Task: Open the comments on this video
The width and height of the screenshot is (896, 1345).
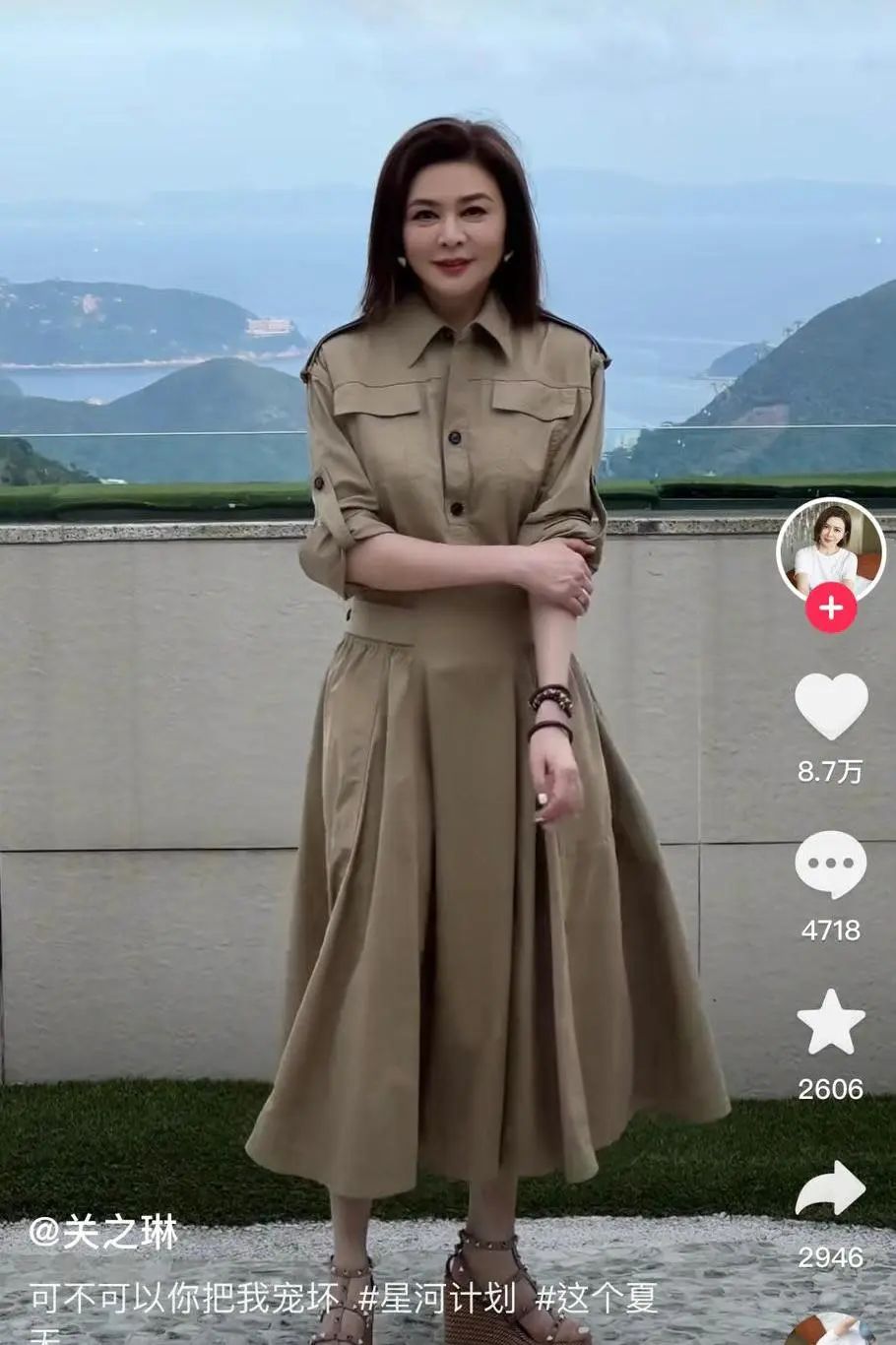Action: click(831, 865)
